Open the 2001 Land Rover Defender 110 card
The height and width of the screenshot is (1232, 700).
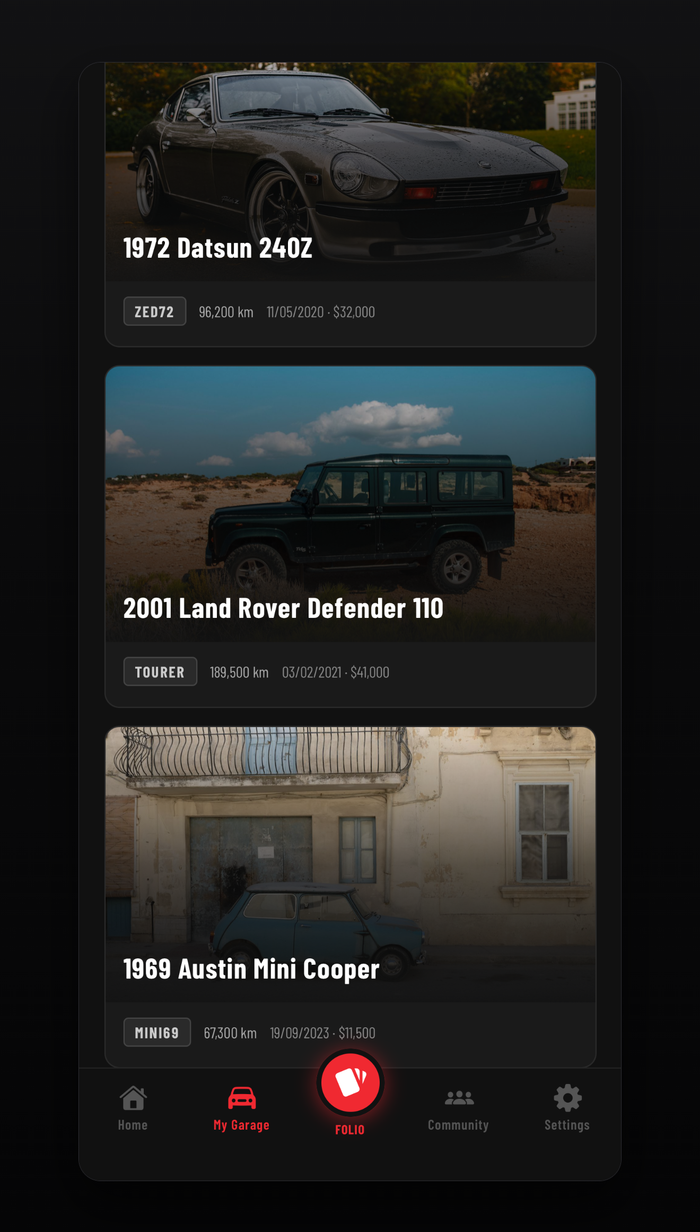tap(350, 536)
